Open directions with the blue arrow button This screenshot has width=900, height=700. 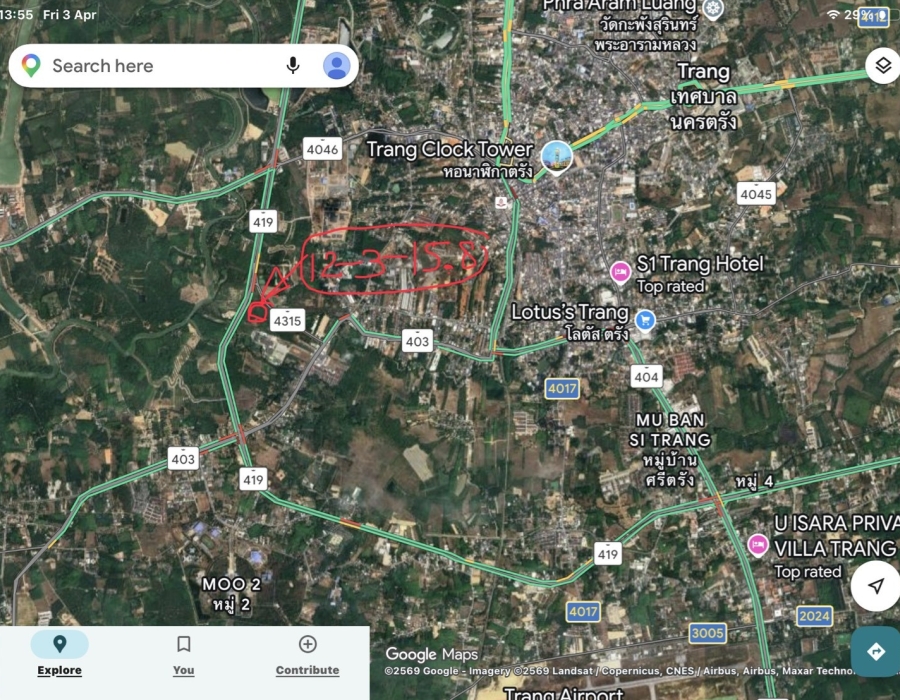coord(876,652)
